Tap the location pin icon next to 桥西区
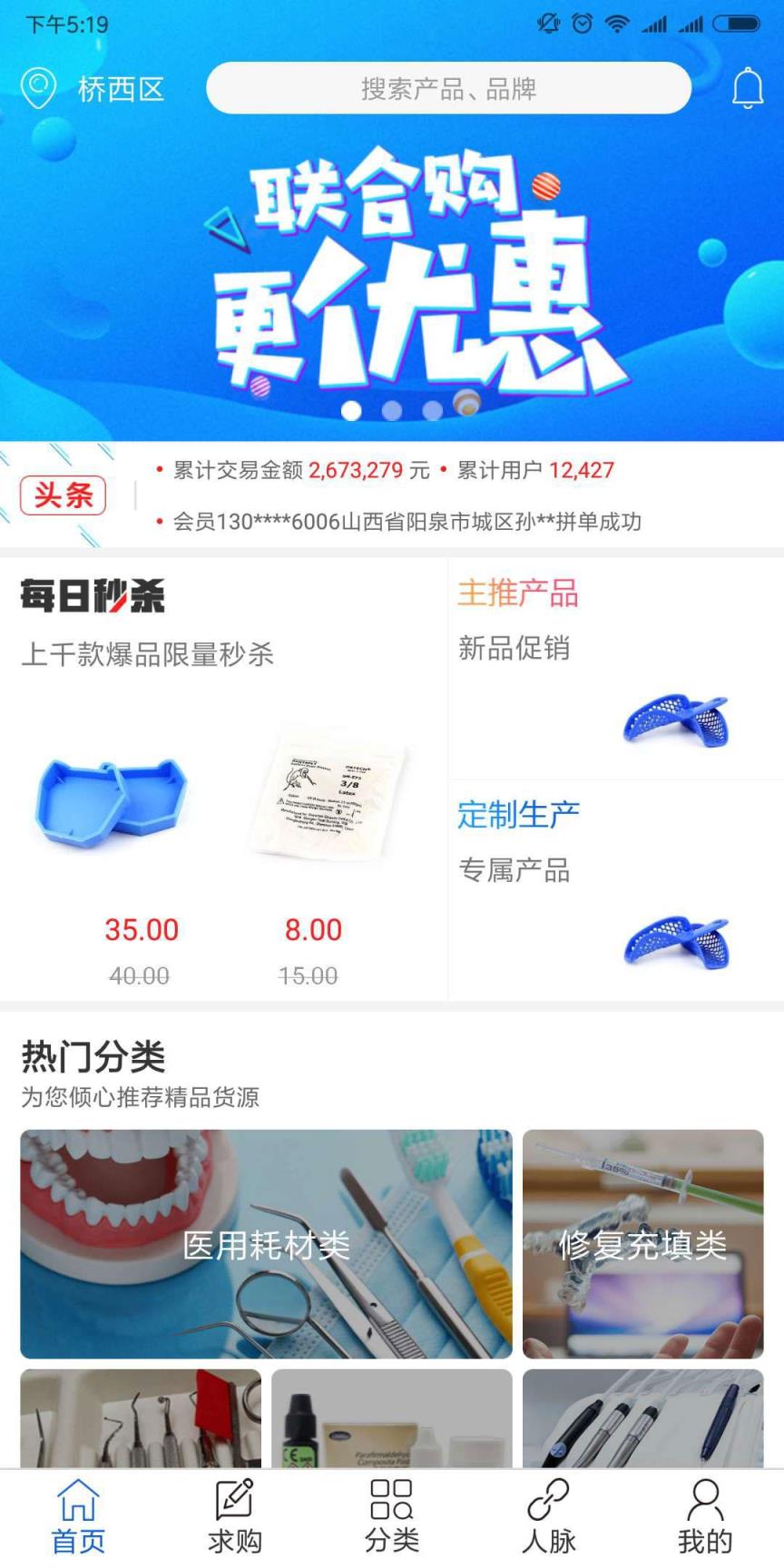 point(37,88)
